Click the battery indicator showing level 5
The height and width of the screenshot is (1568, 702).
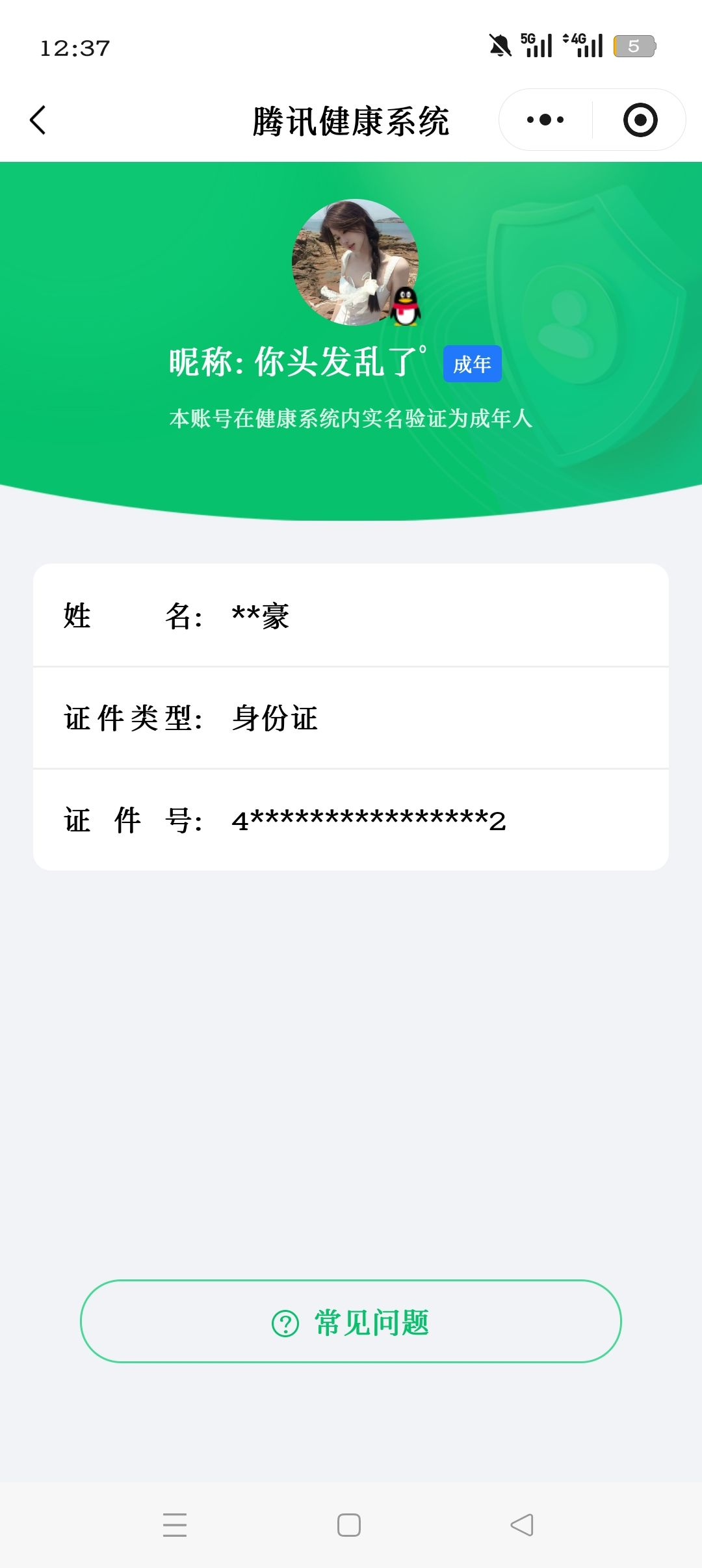click(x=634, y=47)
